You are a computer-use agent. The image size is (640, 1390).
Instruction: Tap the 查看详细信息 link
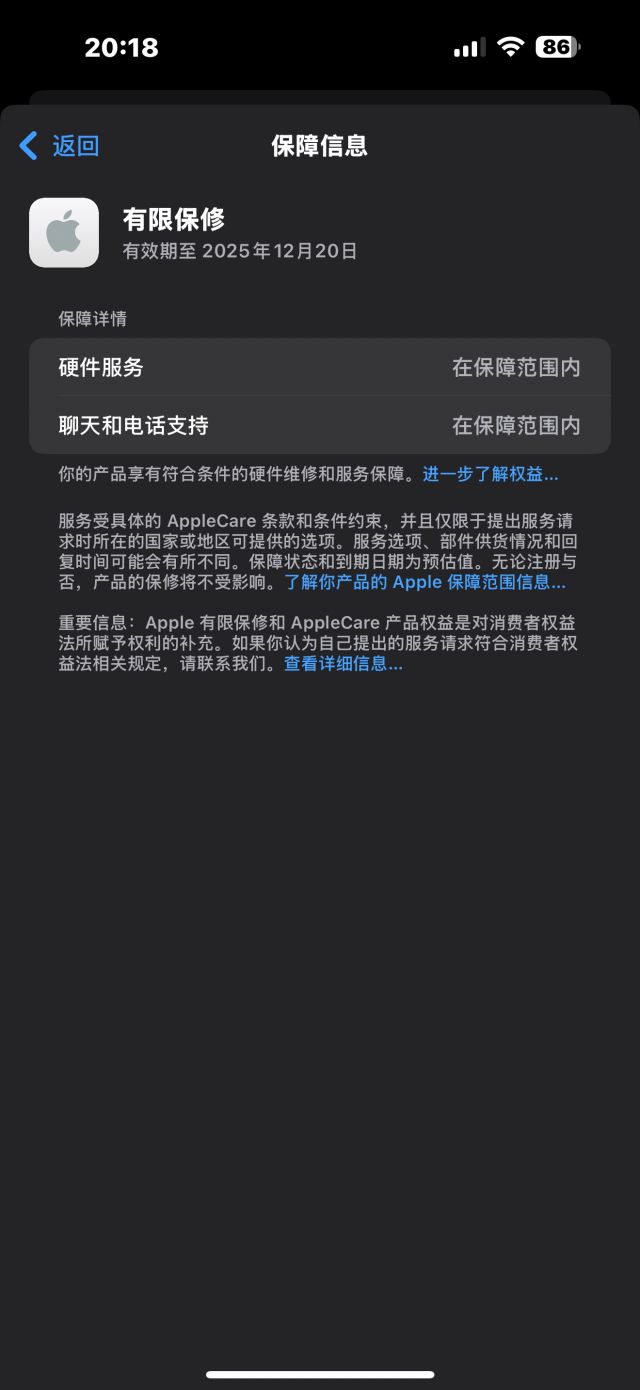[343, 663]
